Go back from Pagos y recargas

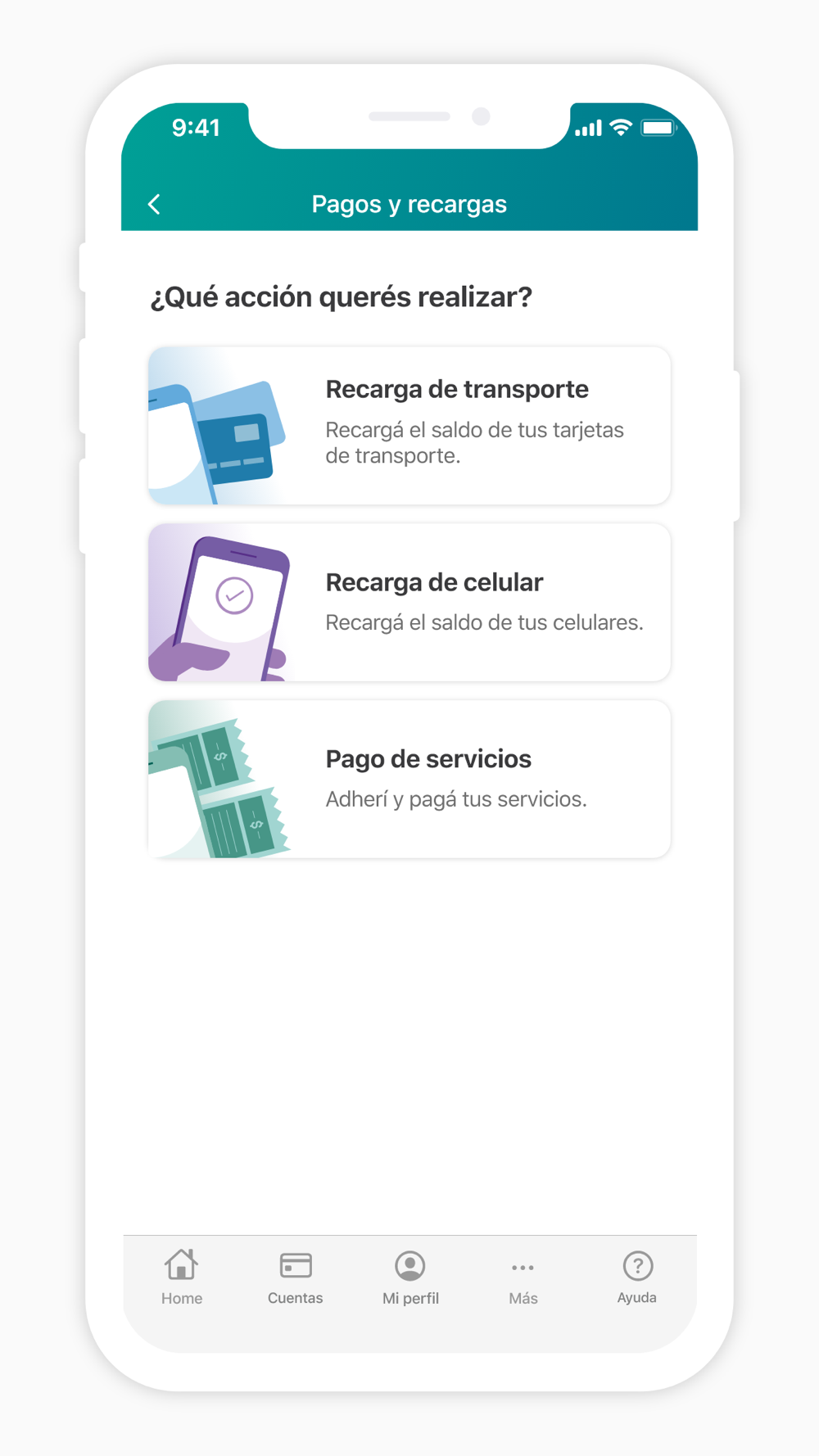pos(154,204)
